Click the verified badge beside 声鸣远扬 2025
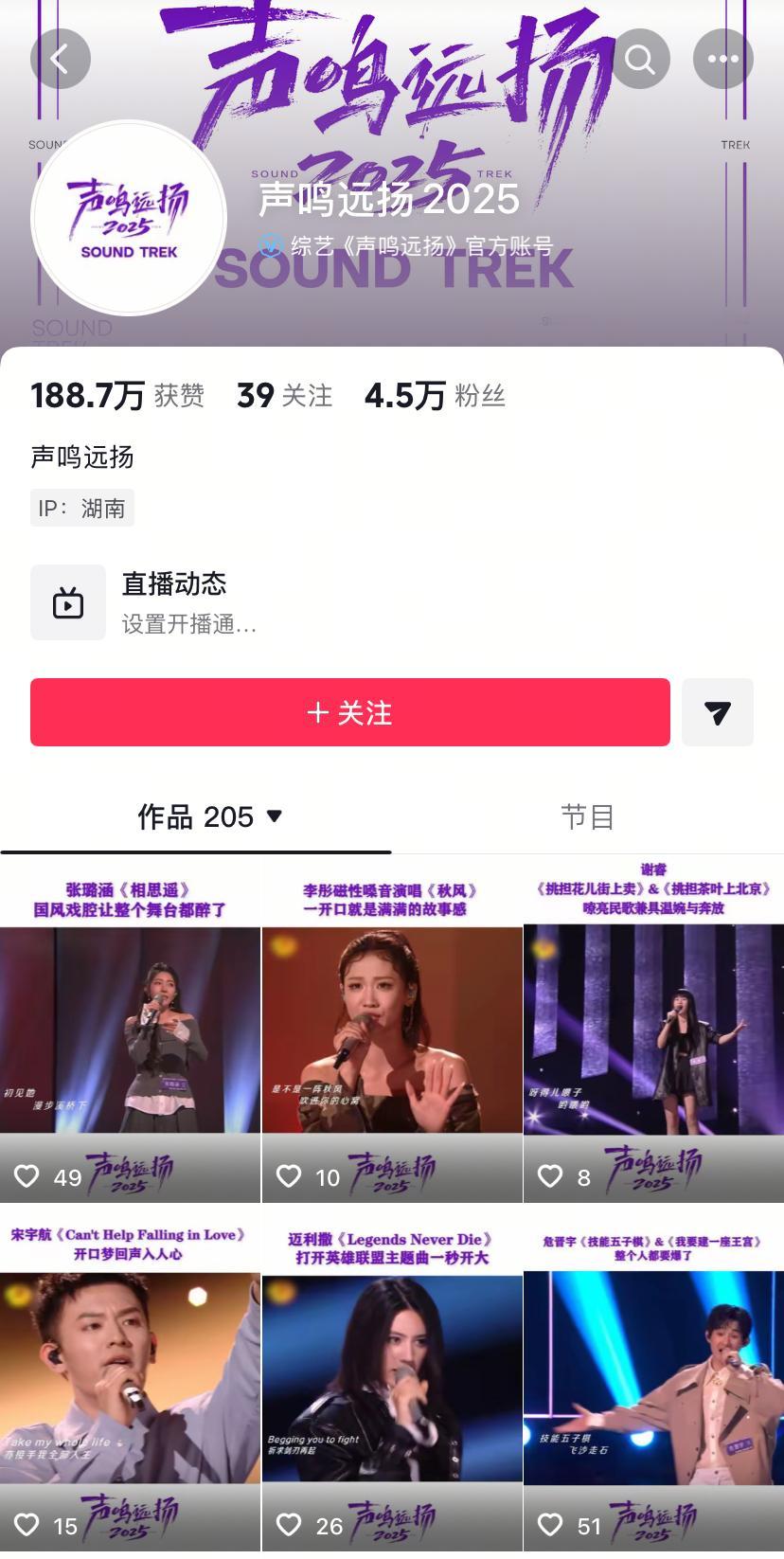The height and width of the screenshot is (1559, 784). pos(271,244)
